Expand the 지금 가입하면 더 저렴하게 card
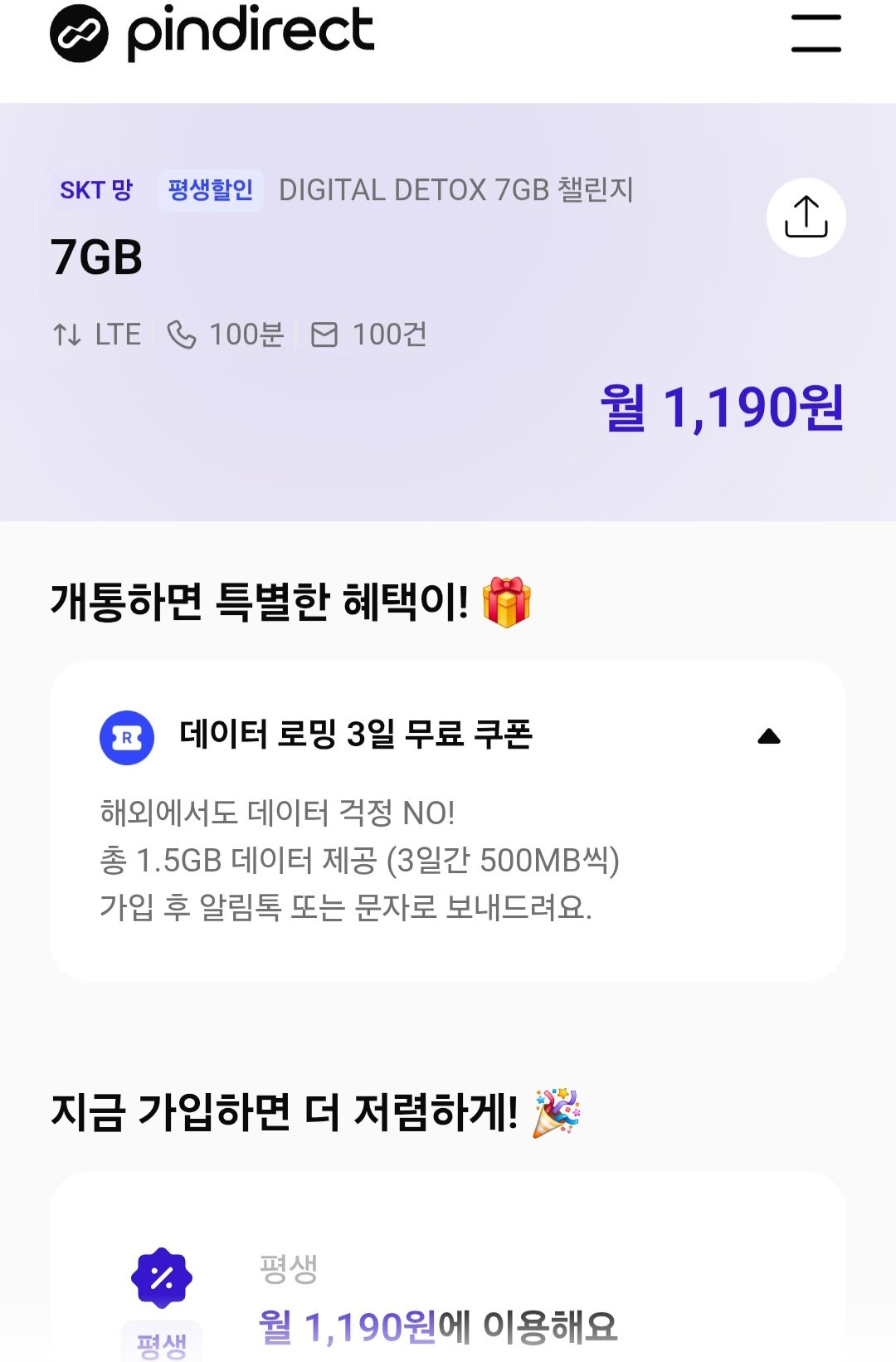 [x=448, y=1278]
